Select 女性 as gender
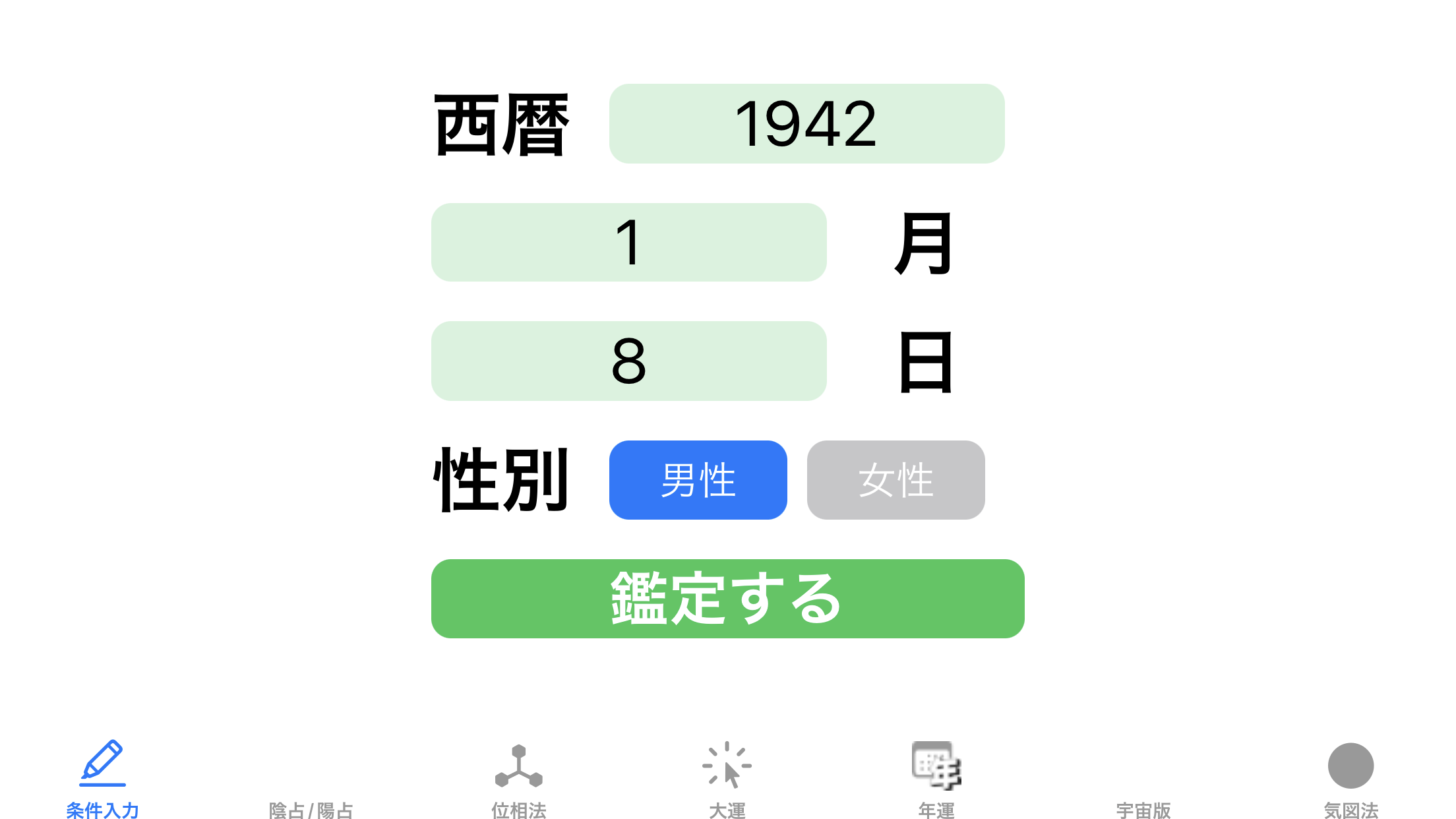 895,480
